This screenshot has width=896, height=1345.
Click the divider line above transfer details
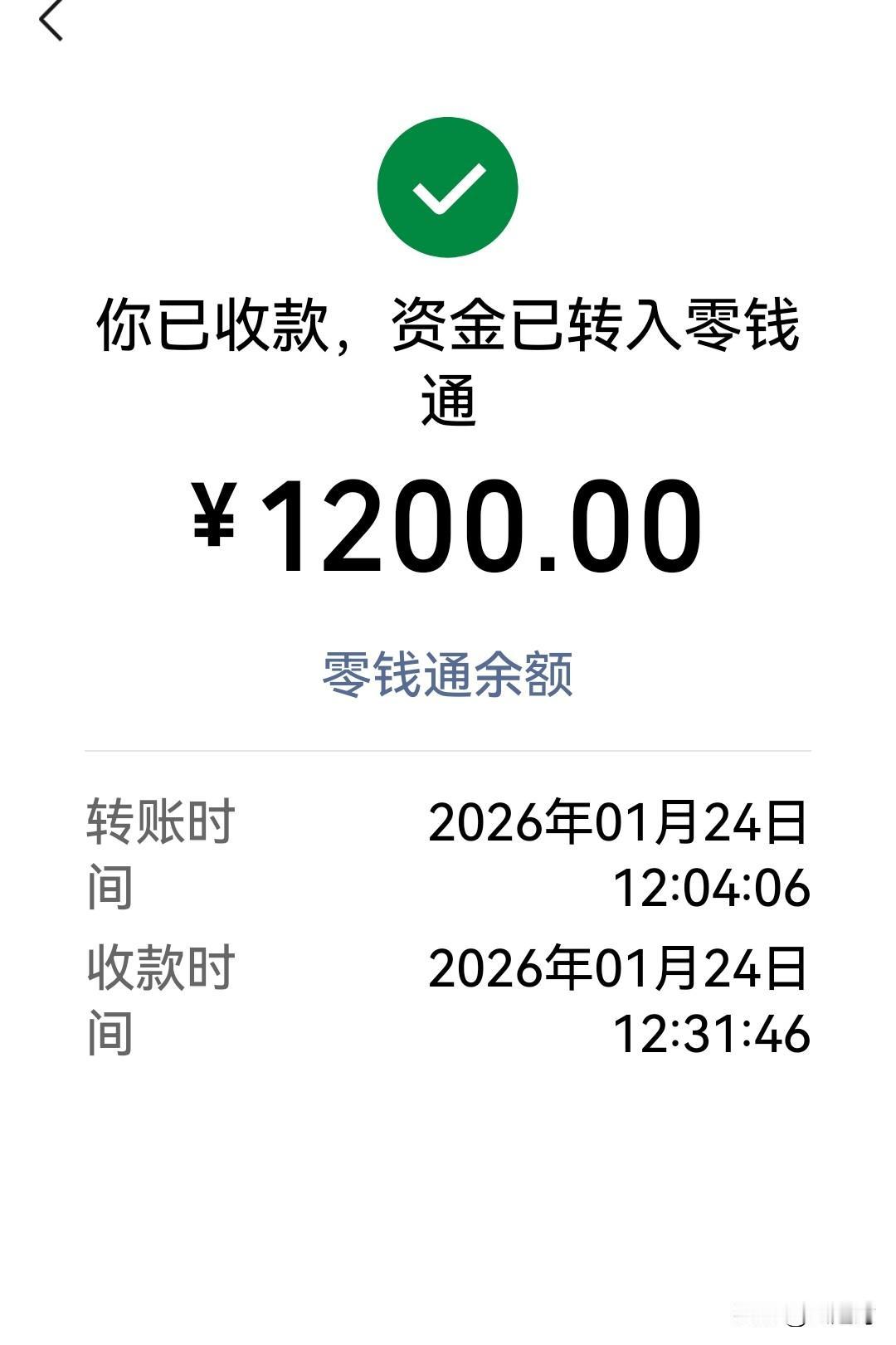[x=448, y=751]
